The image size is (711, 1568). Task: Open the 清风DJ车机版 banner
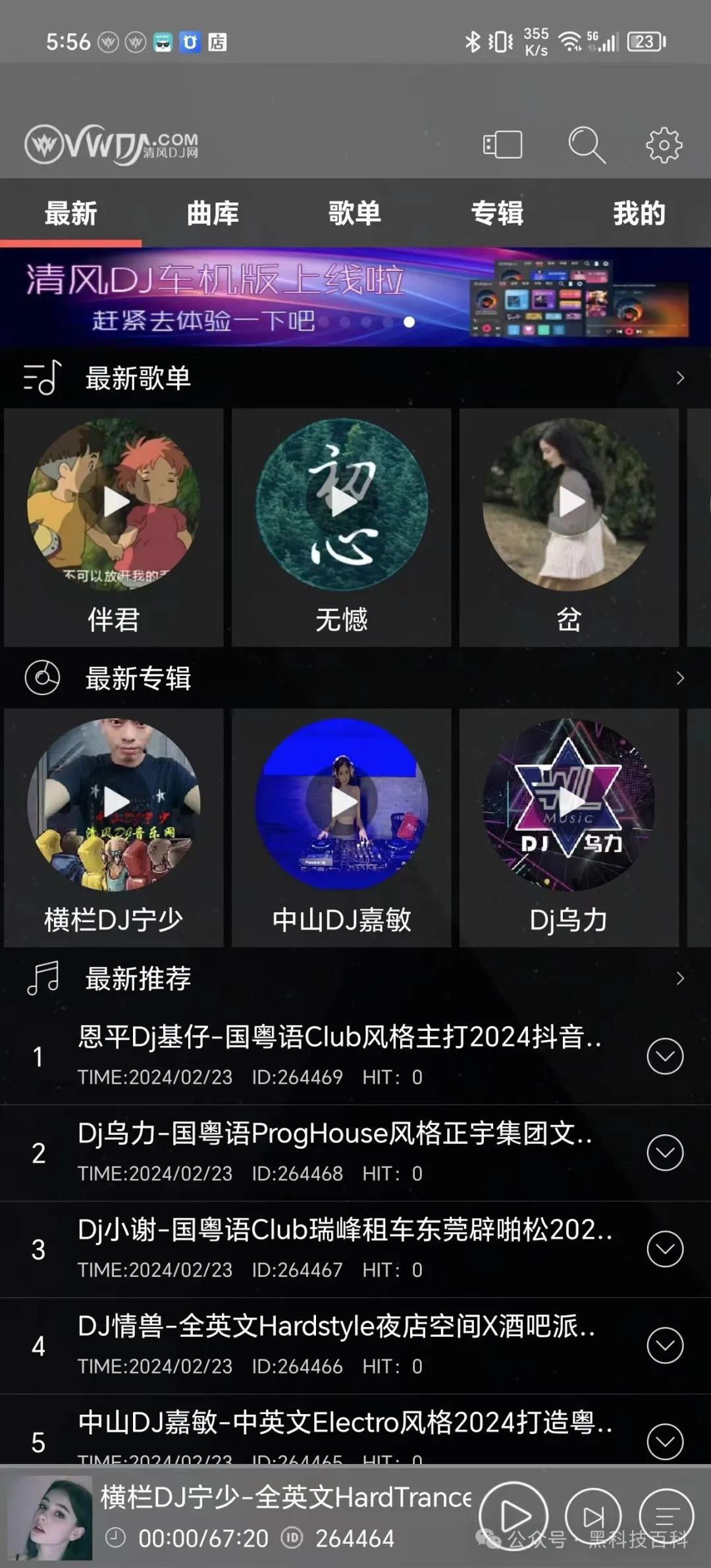click(355, 298)
